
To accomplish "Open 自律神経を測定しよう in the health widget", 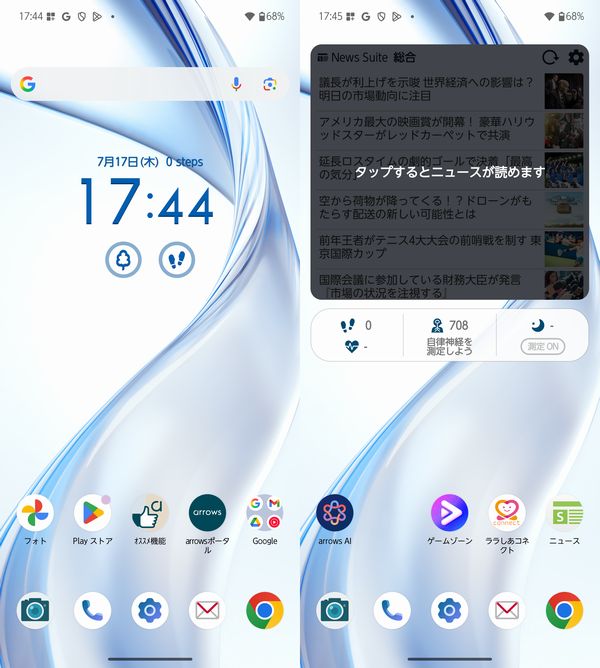I will pyautogui.click(x=449, y=335).
